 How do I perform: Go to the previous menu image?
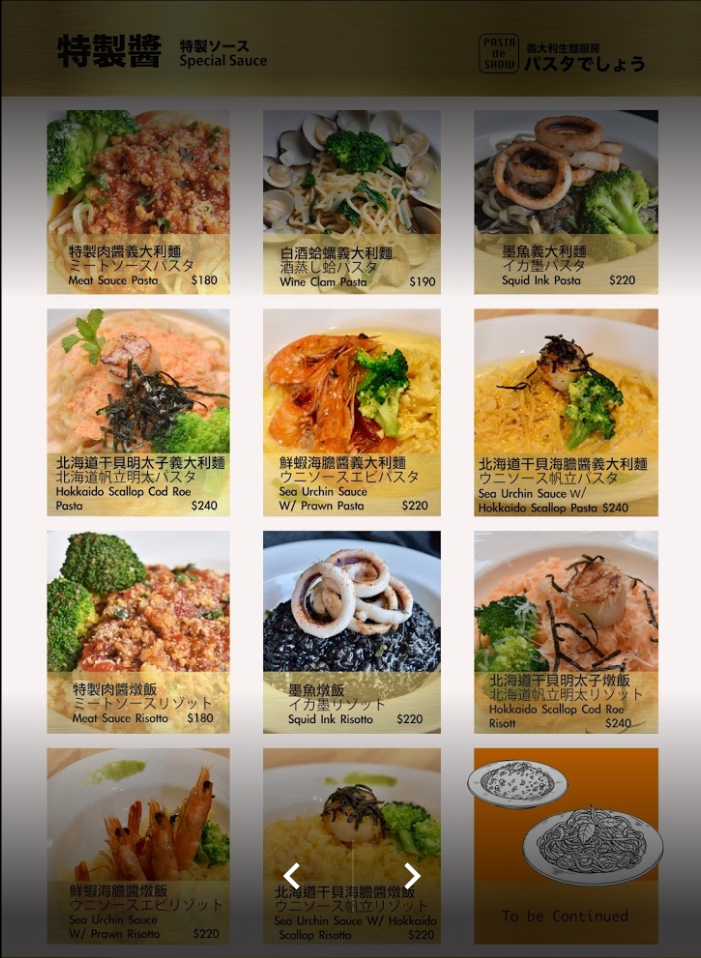292,876
